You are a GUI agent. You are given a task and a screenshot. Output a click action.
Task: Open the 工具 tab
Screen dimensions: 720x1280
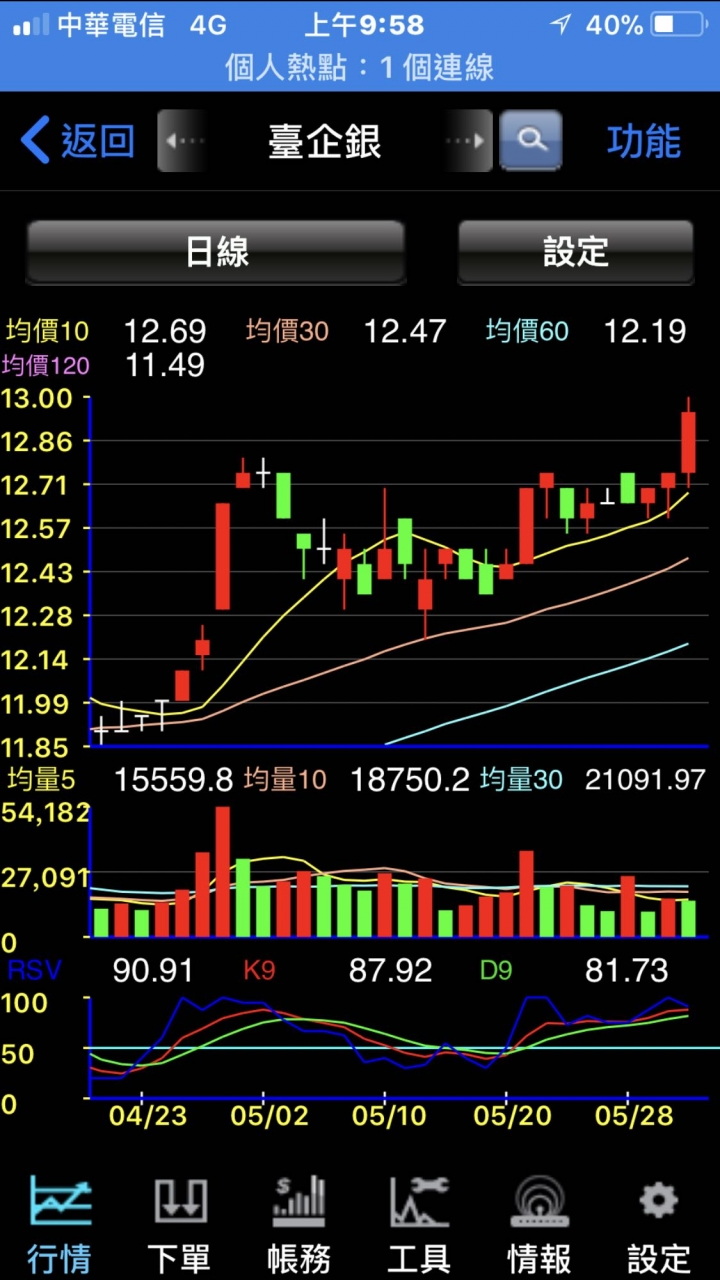[419, 1225]
